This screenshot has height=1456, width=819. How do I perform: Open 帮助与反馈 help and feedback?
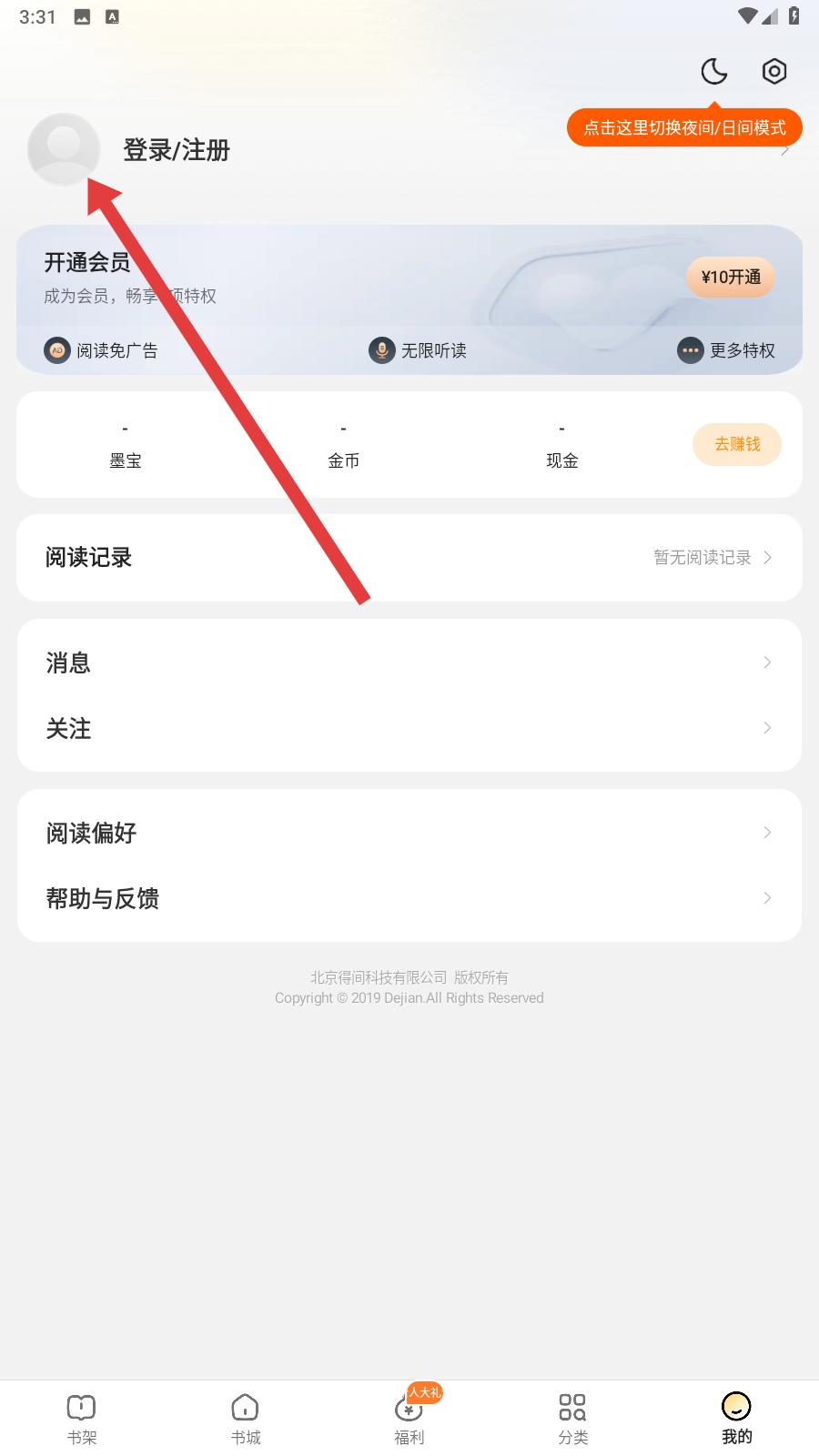[x=409, y=898]
